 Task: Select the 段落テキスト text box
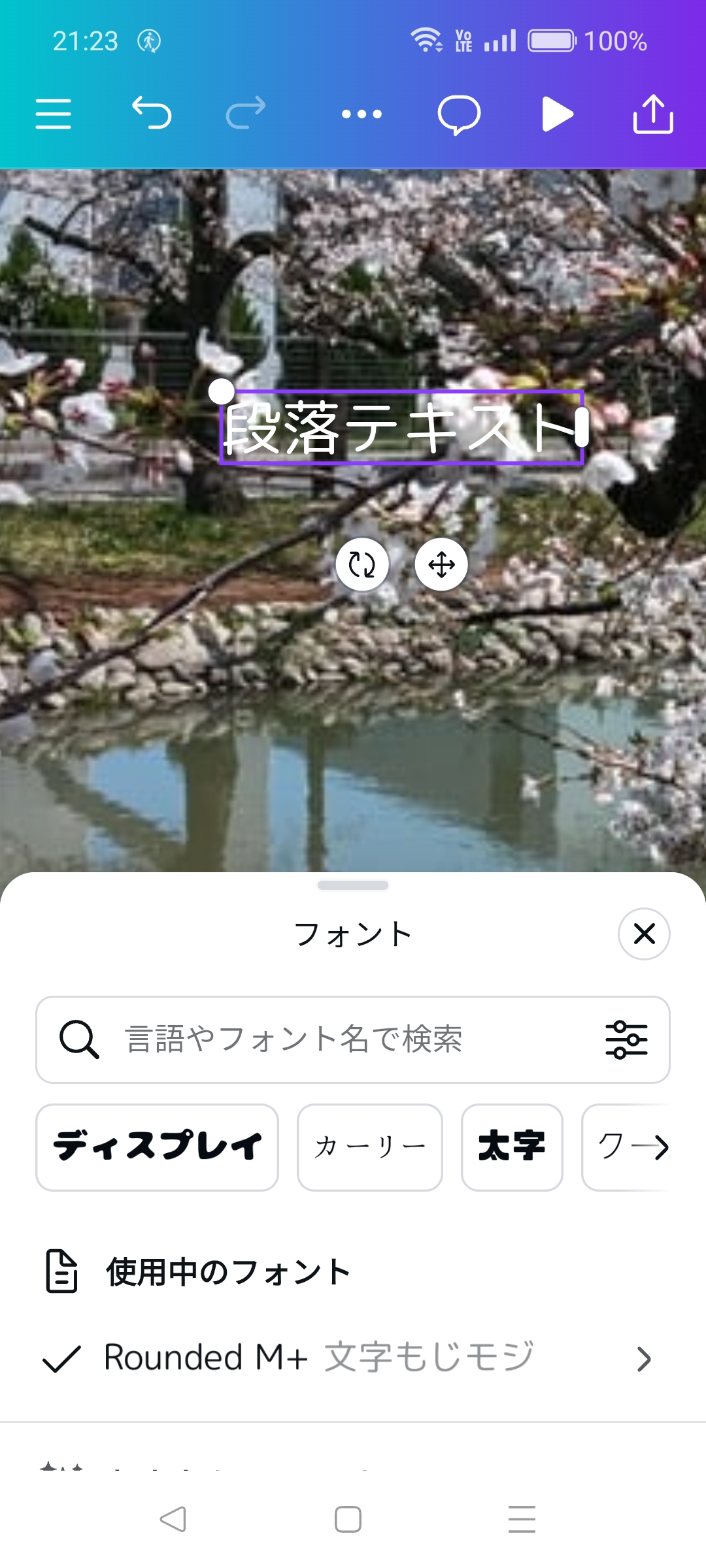[x=401, y=428]
